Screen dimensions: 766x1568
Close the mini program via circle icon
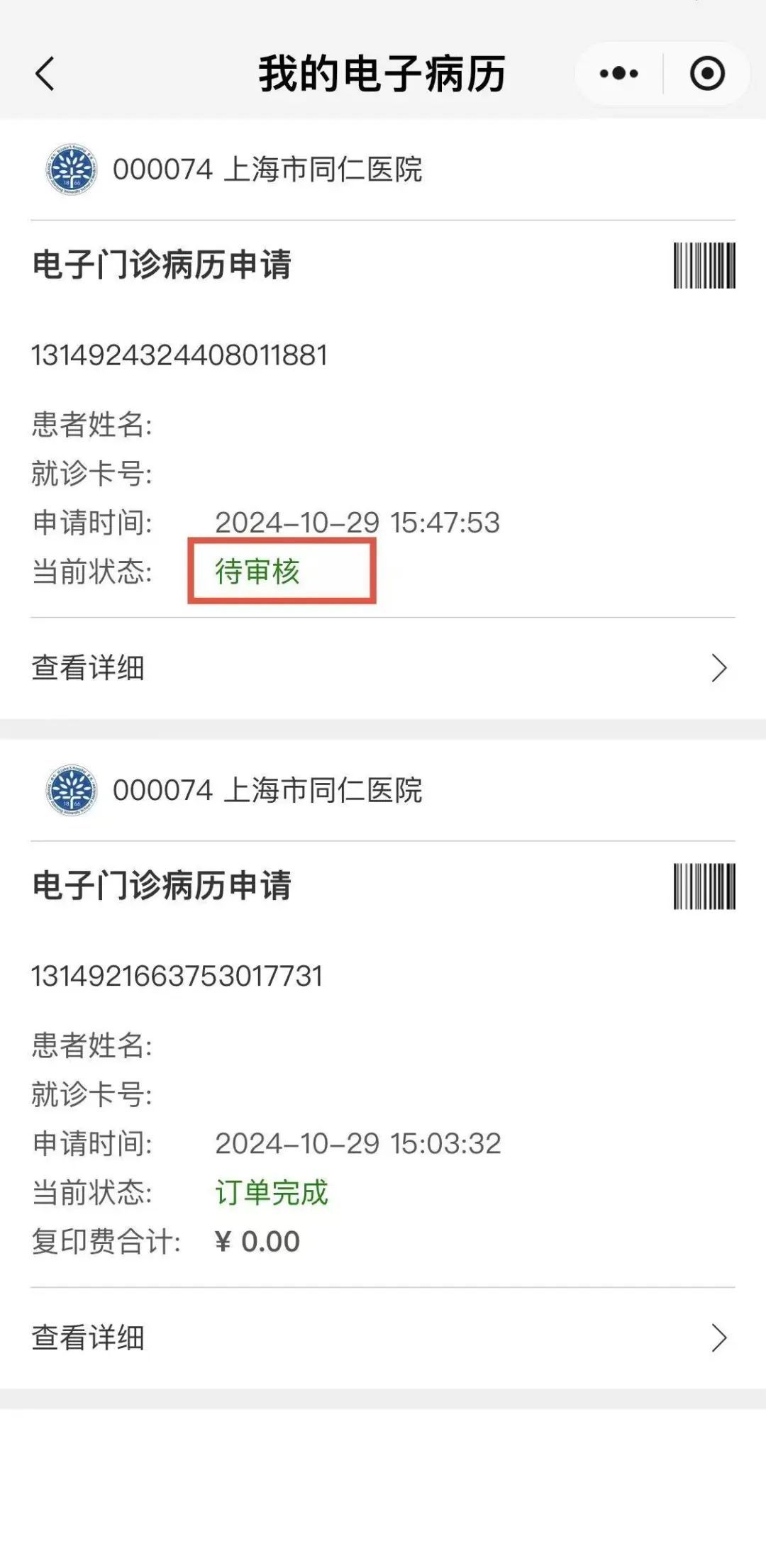click(x=706, y=74)
